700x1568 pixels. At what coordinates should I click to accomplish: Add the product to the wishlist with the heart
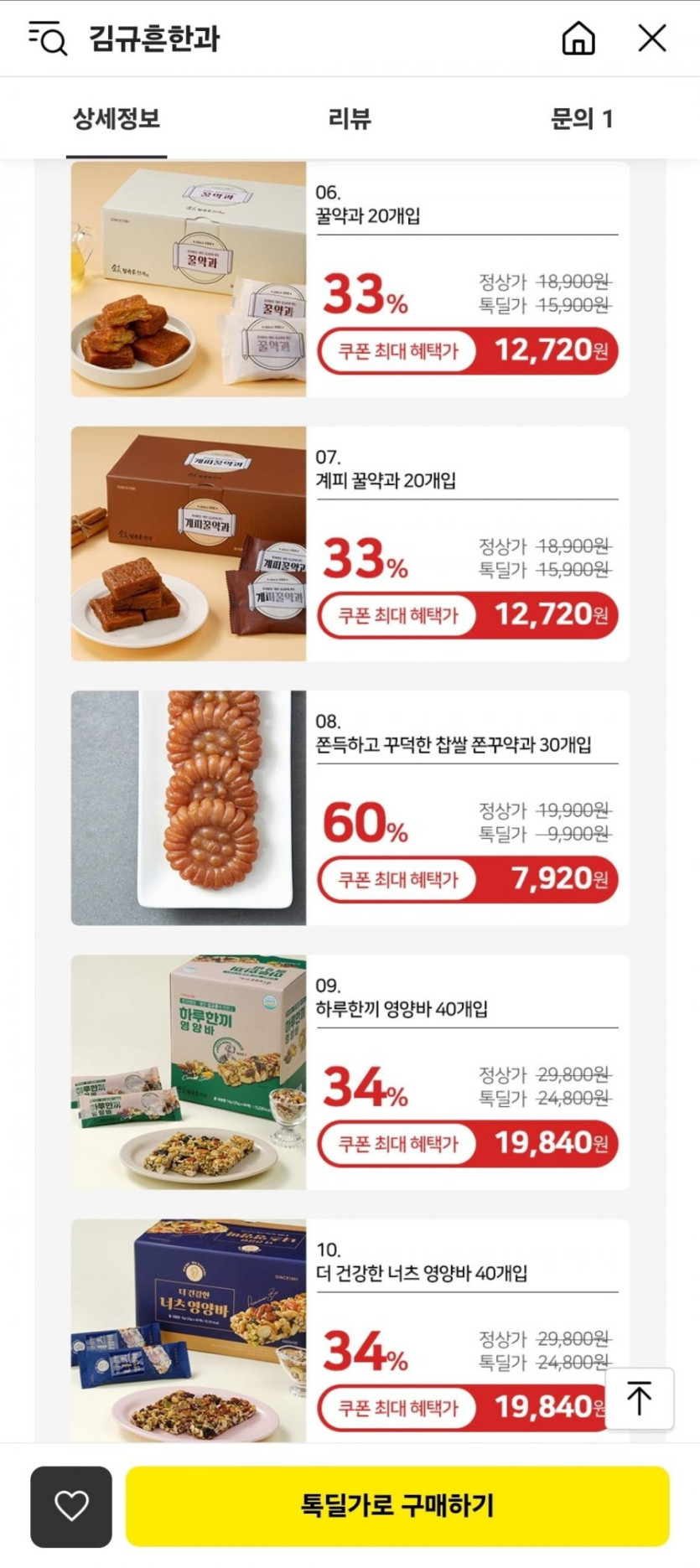coord(71,1506)
